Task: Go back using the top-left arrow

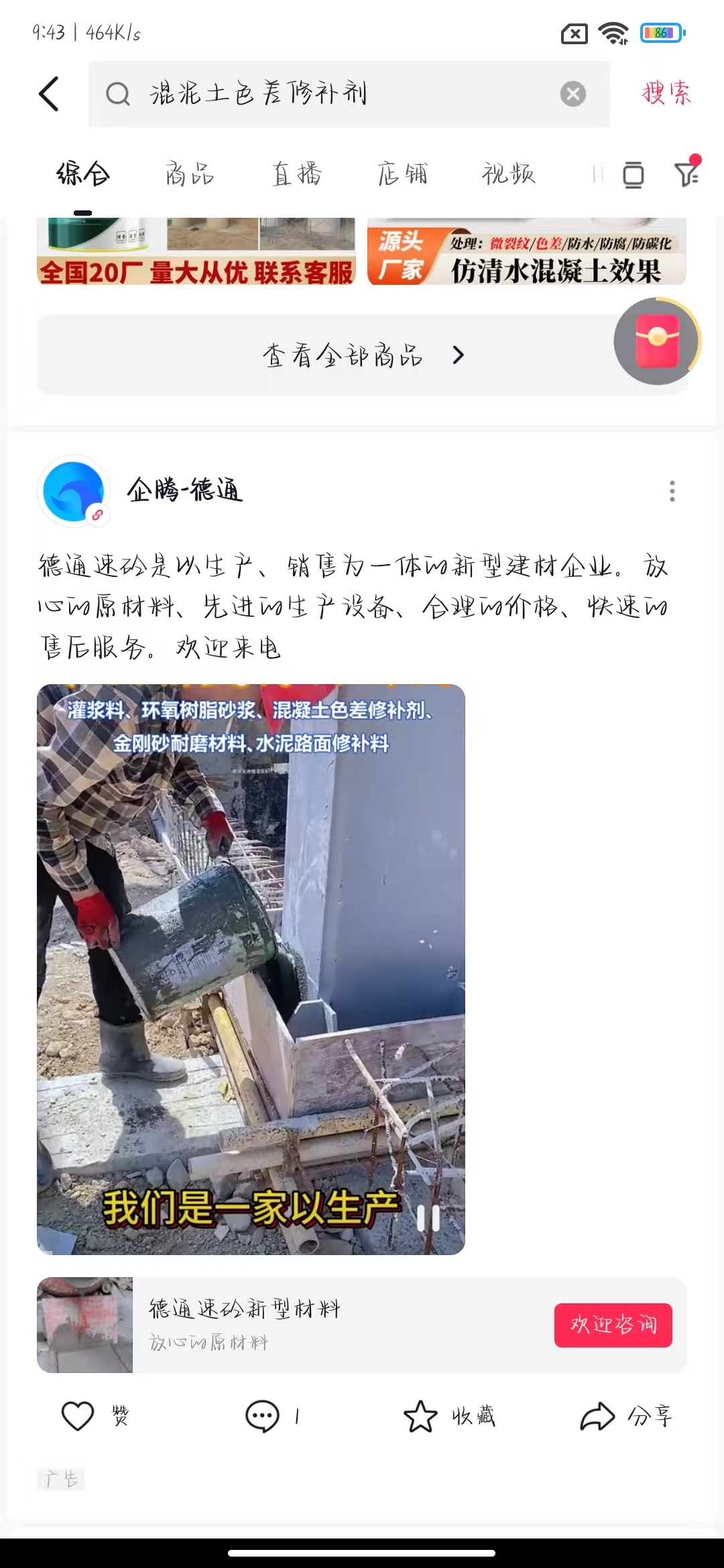Action: pos(49,94)
